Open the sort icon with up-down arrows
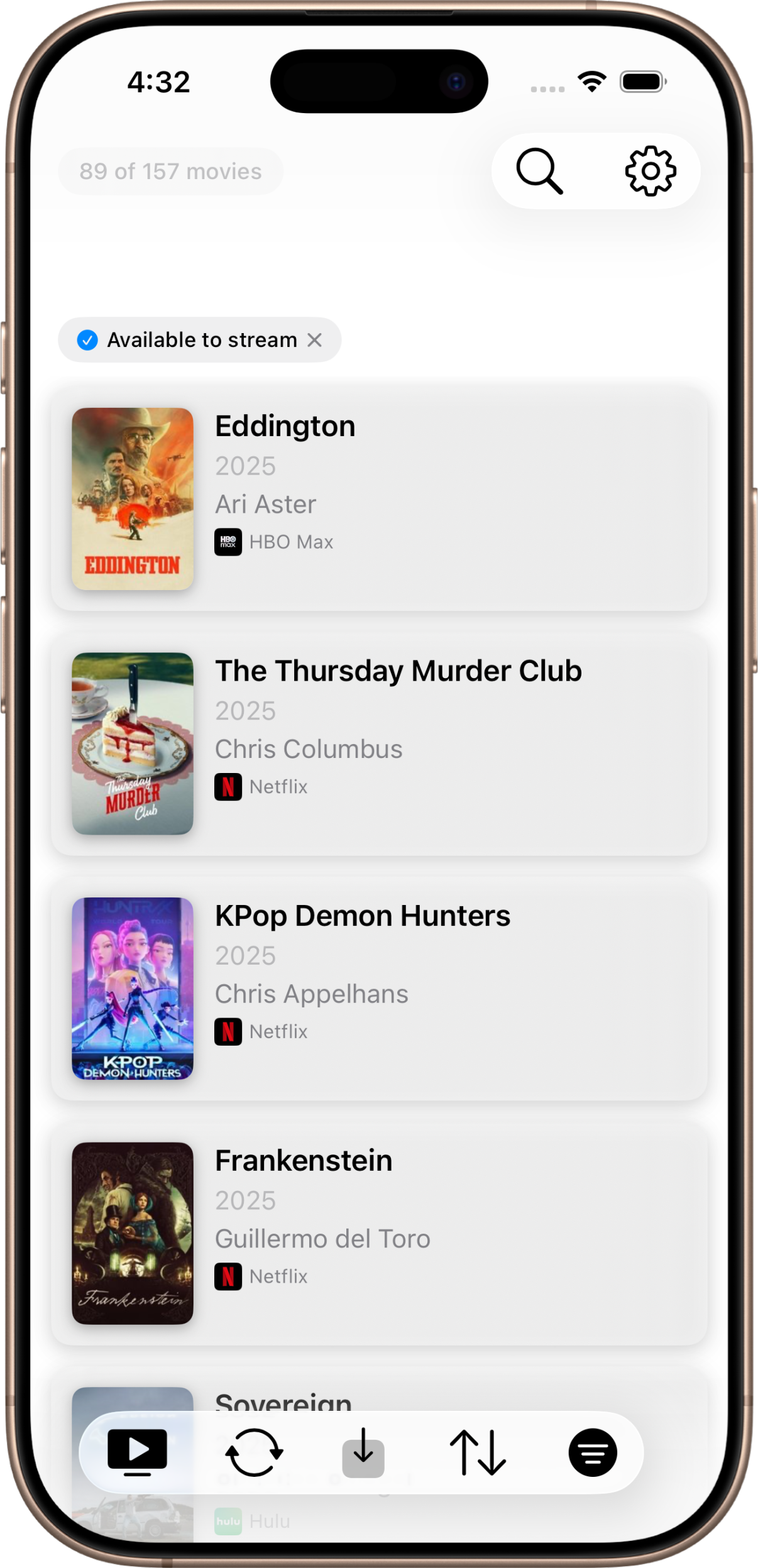 (480, 1452)
